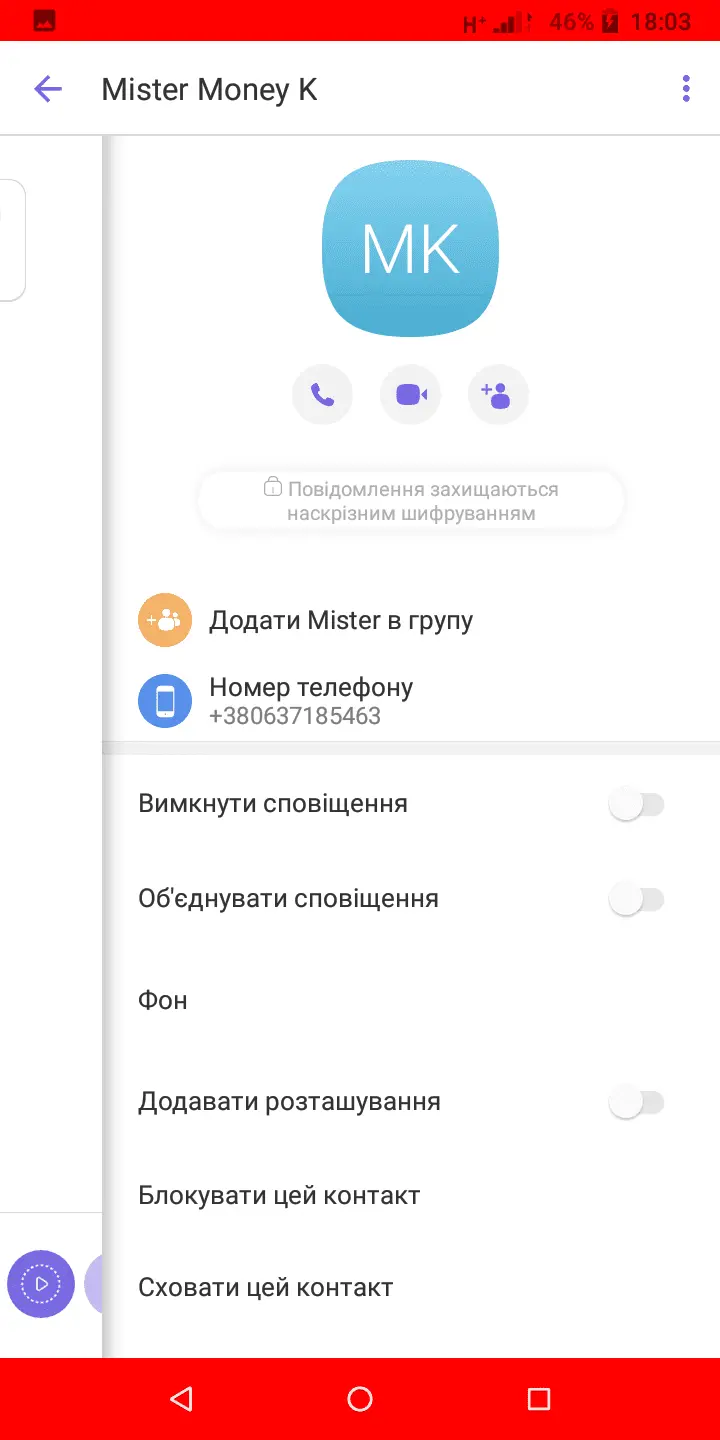Open the Фон background setting
This screenshot has width=720, height=1440.
click(x=163, y=1001)
